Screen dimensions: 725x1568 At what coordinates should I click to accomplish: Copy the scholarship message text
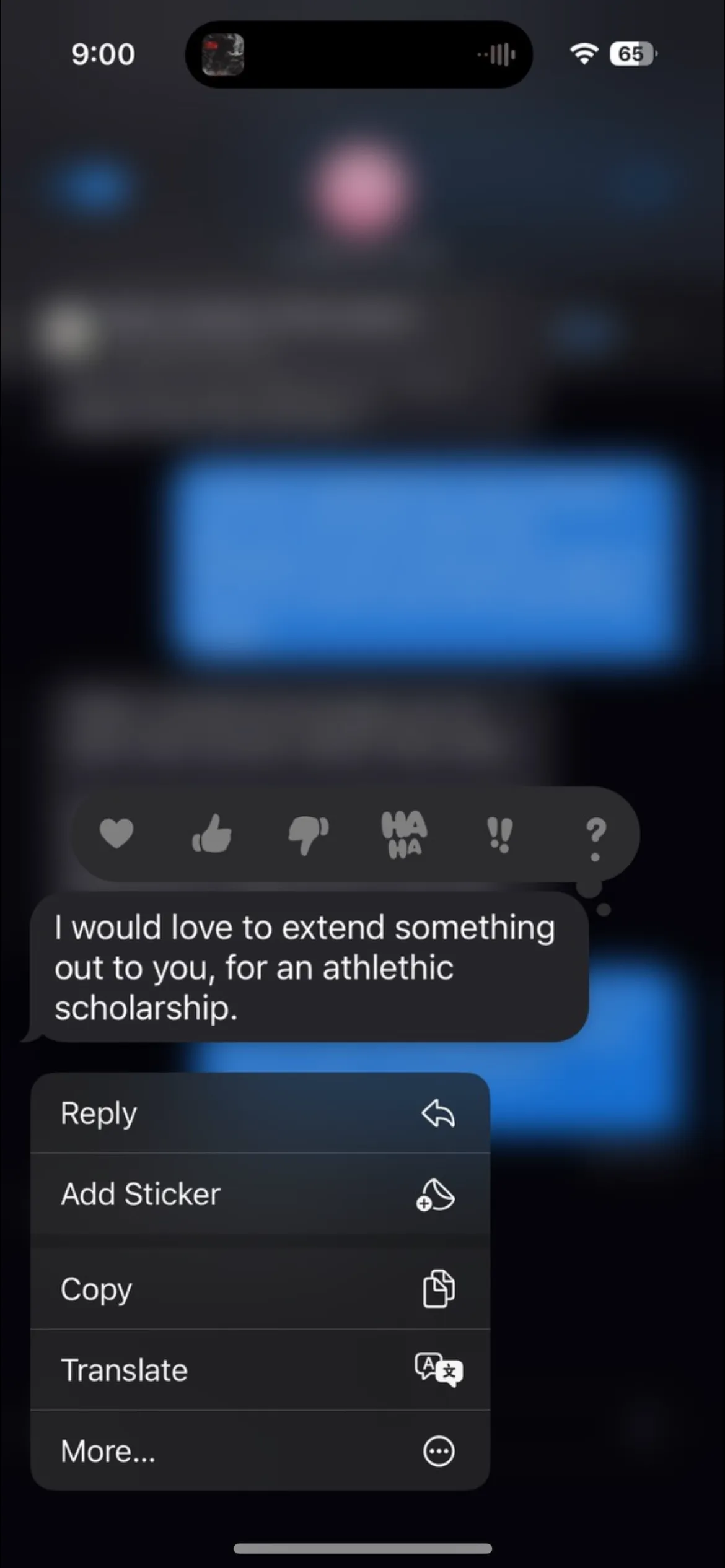pyautogui.click(x=260, y=1289)
